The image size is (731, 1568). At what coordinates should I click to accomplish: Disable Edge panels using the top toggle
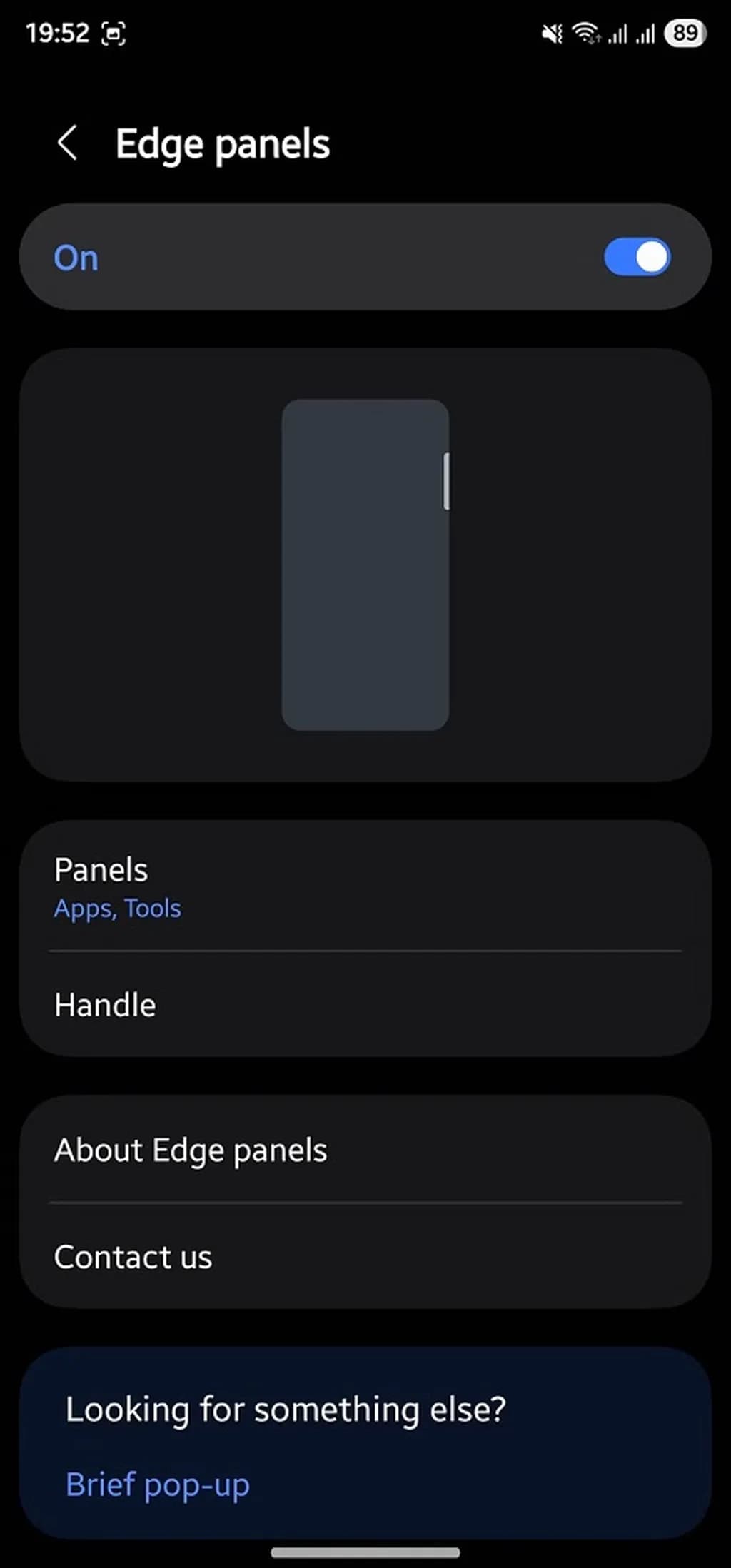point(636,258)
